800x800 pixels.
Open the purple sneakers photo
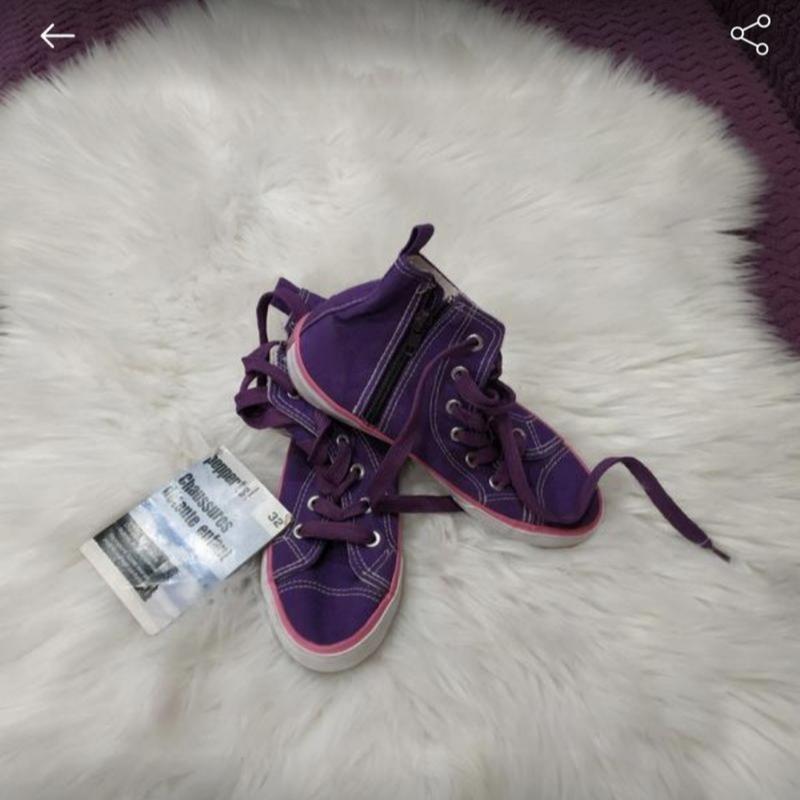(420, 440)
